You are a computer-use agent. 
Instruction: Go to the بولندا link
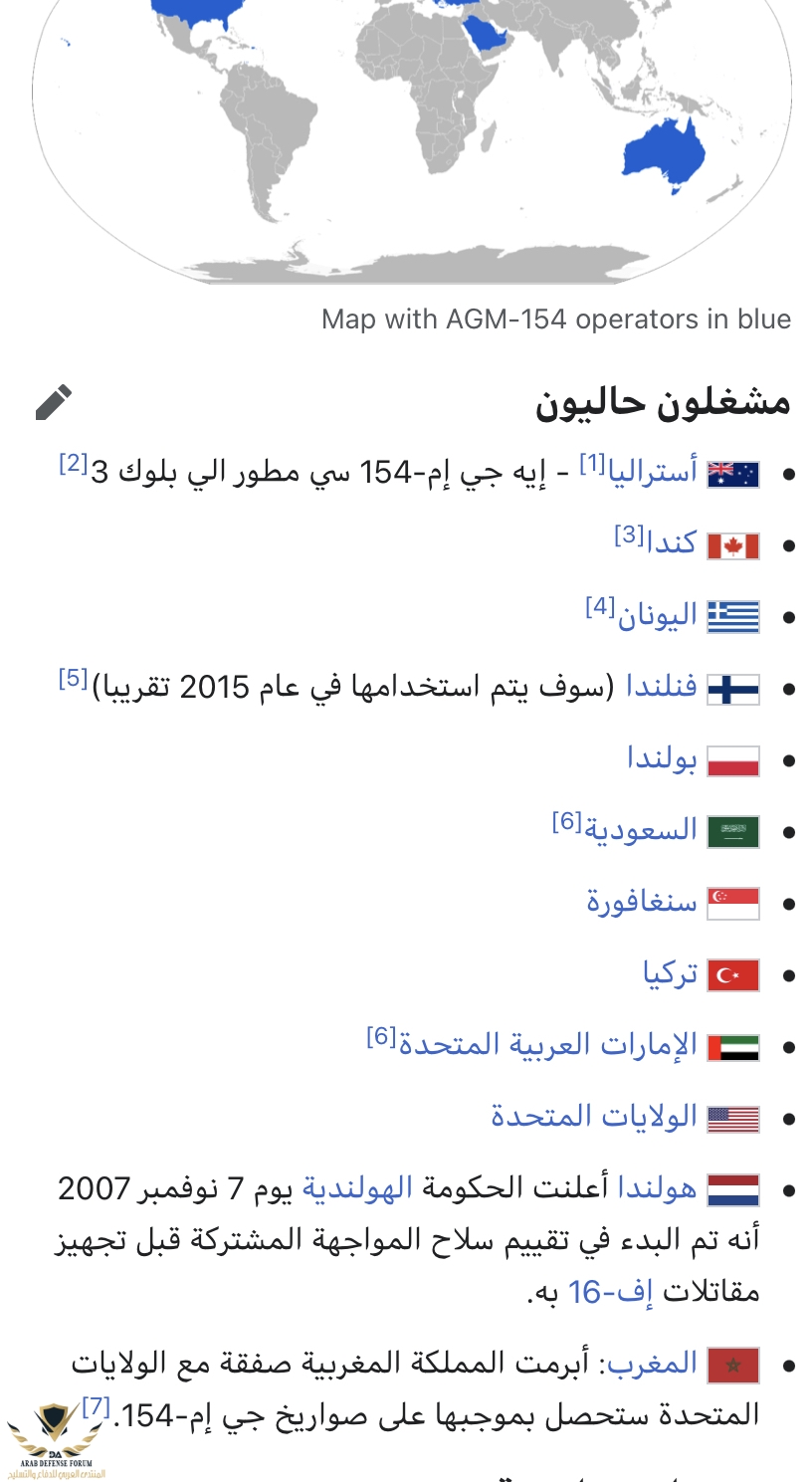click(662, 759)
